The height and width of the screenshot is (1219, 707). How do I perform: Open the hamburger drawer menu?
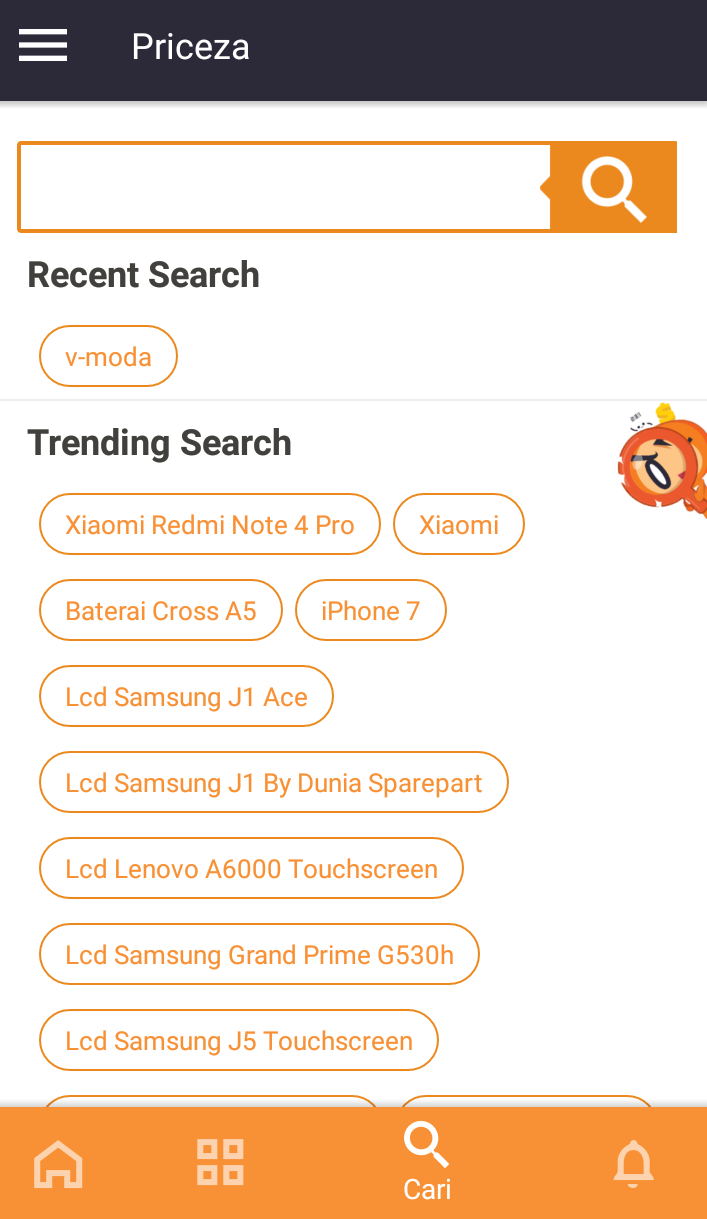[43, 46]
